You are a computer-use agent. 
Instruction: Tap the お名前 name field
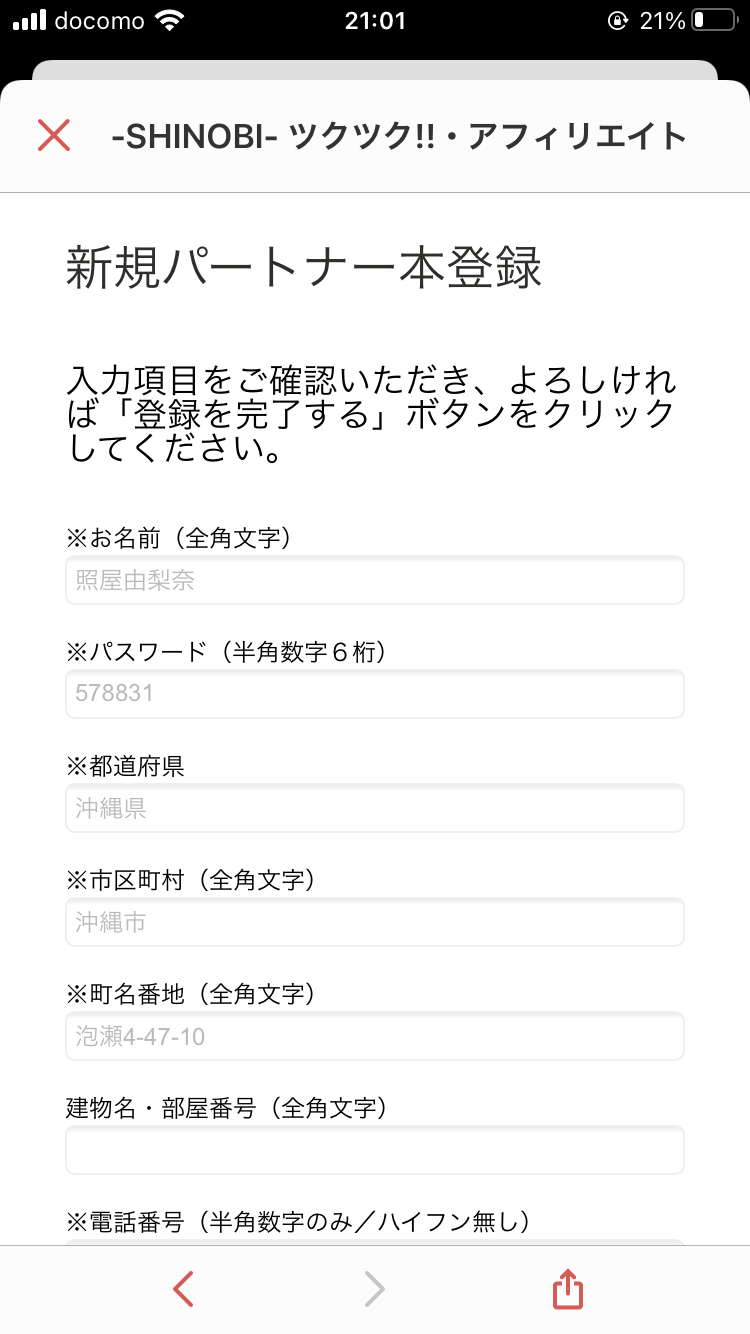click(x=375, y=581)
